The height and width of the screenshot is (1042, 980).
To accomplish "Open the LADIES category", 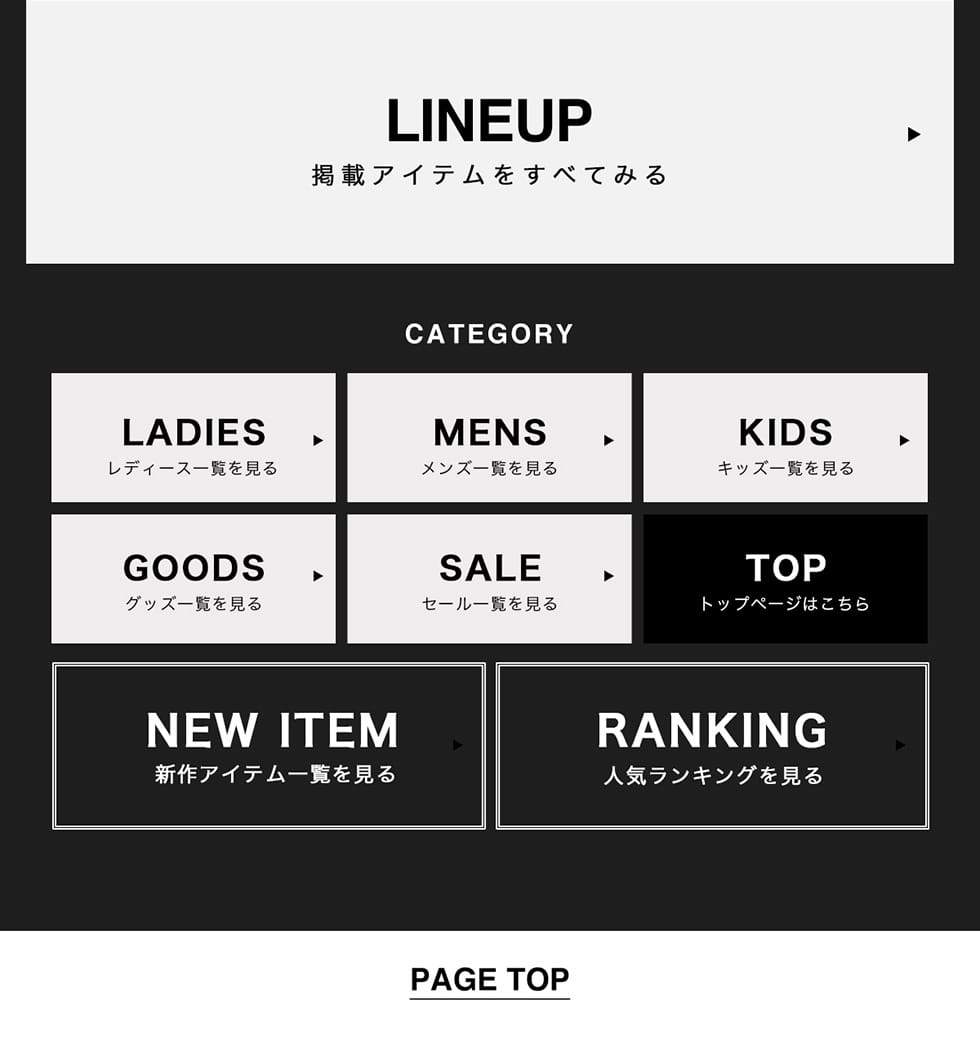I will [193, 438].
